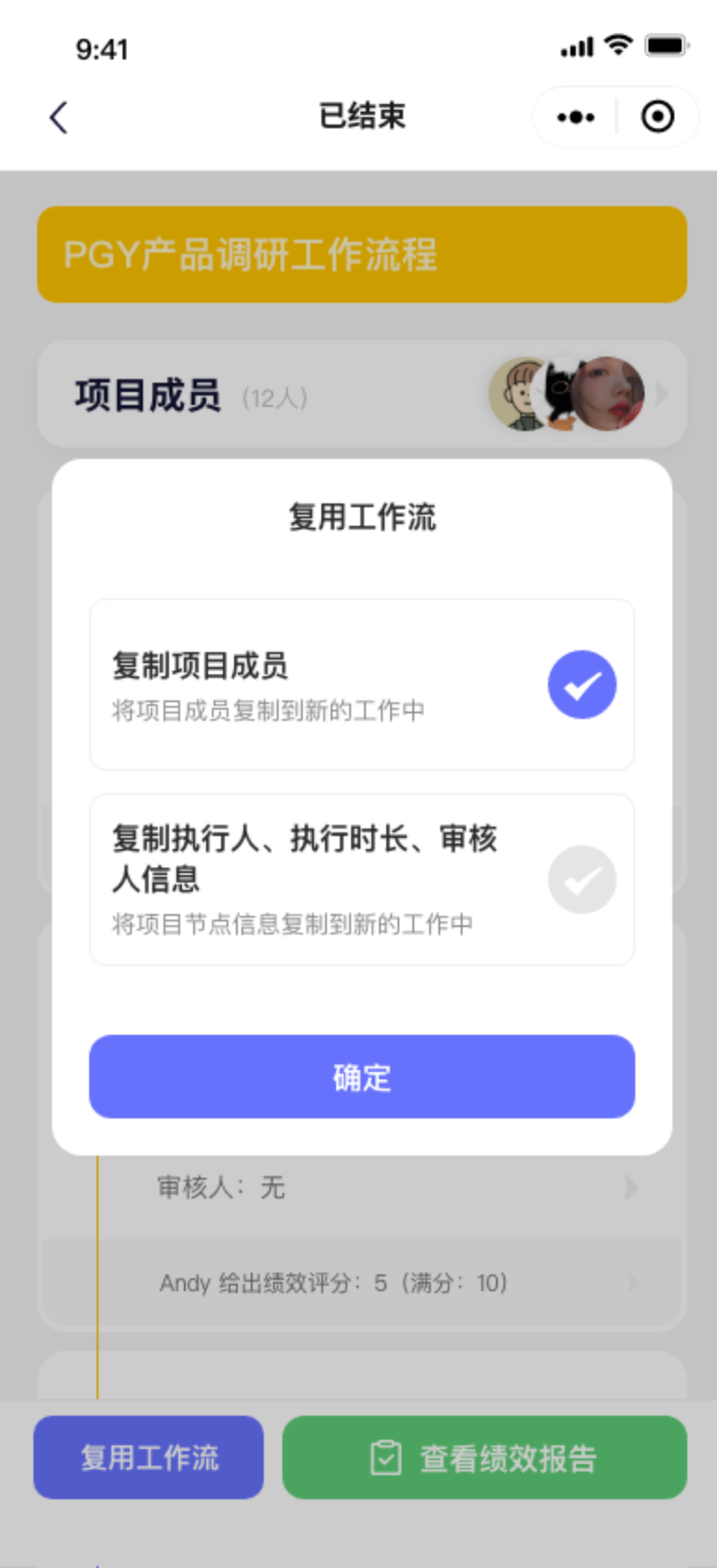Open the 项目成员 members list
Image resolution: width=717 pixels, height=1568 pixels.
pos(362,395)
